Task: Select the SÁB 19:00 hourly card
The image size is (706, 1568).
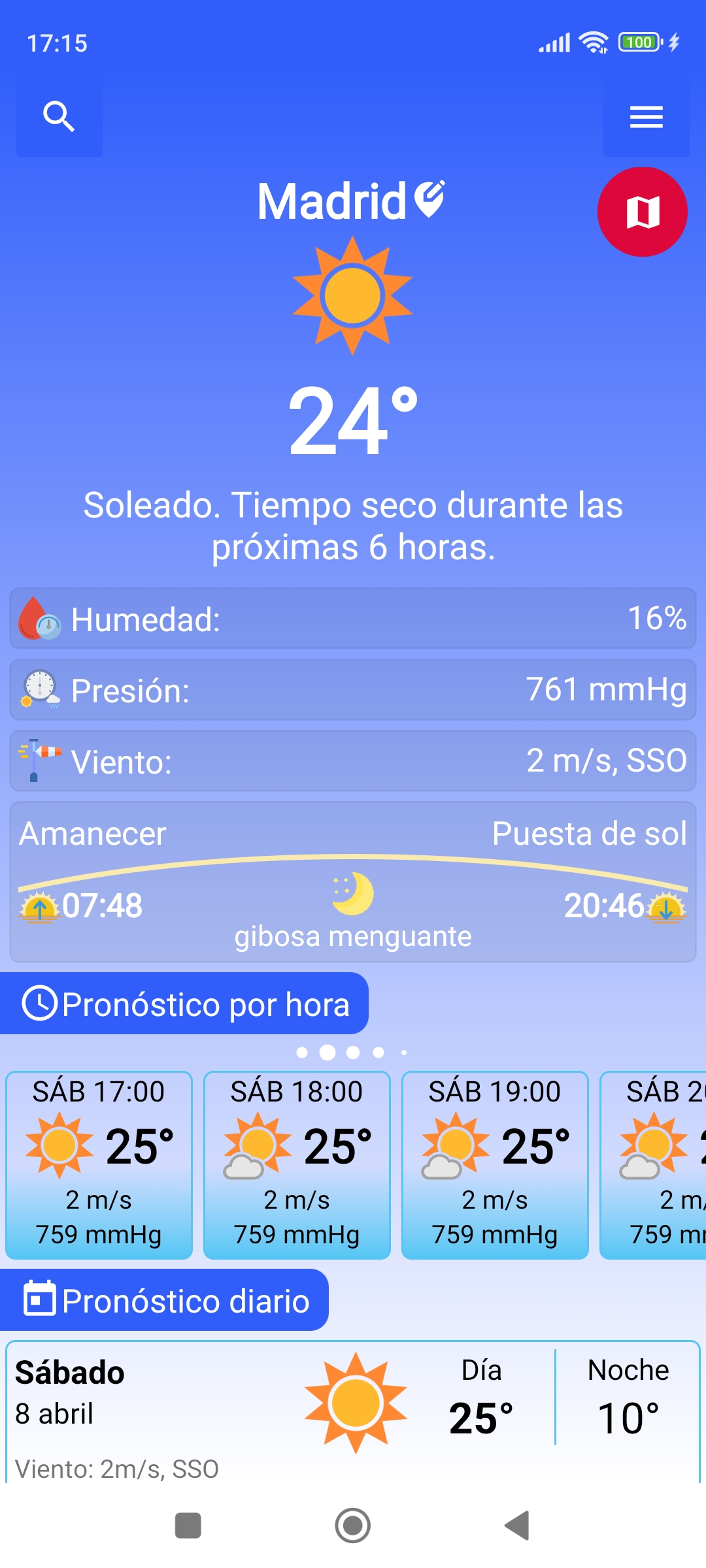Action: point(495,1165)
